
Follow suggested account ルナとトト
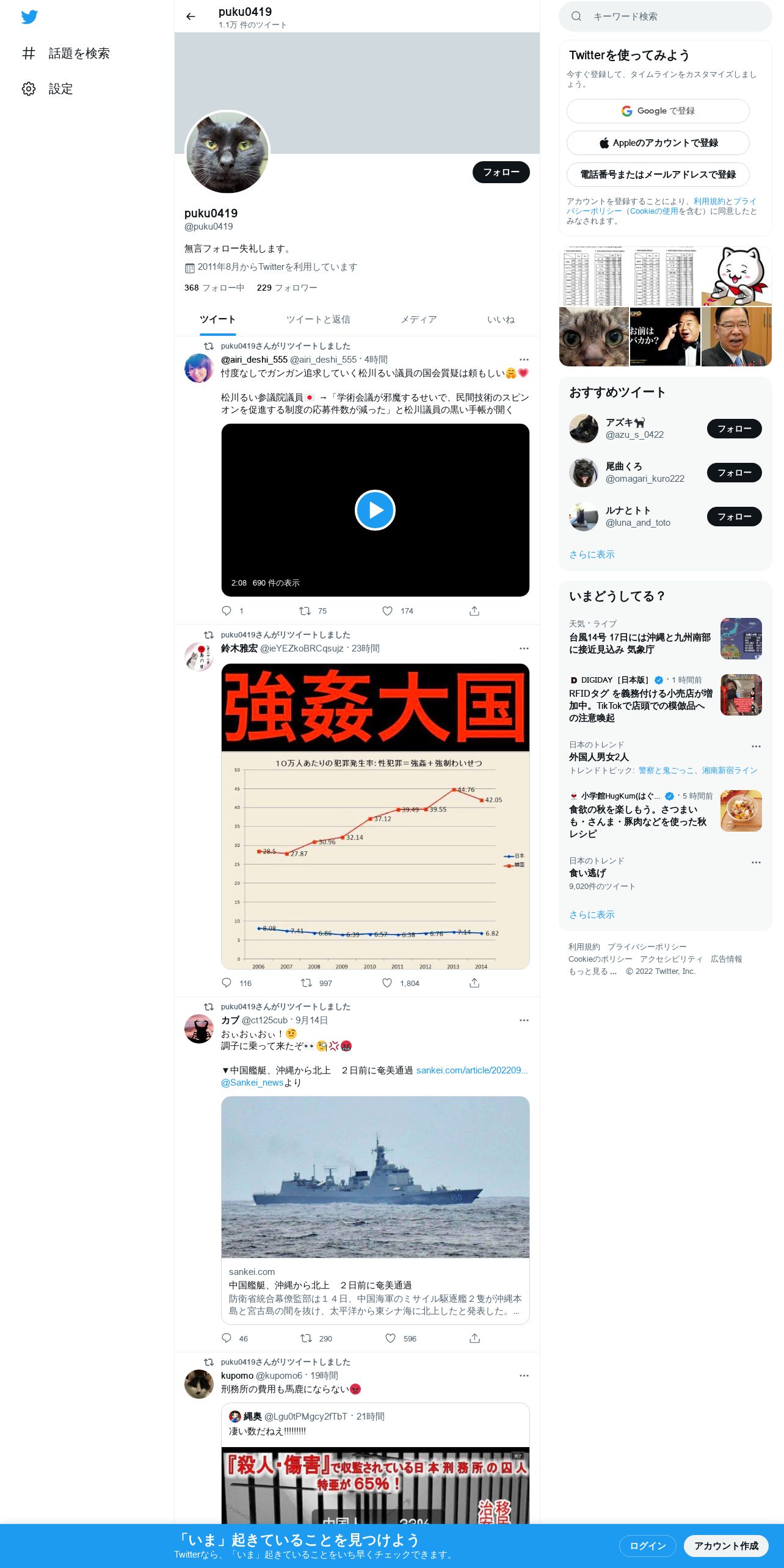point(734,517)
